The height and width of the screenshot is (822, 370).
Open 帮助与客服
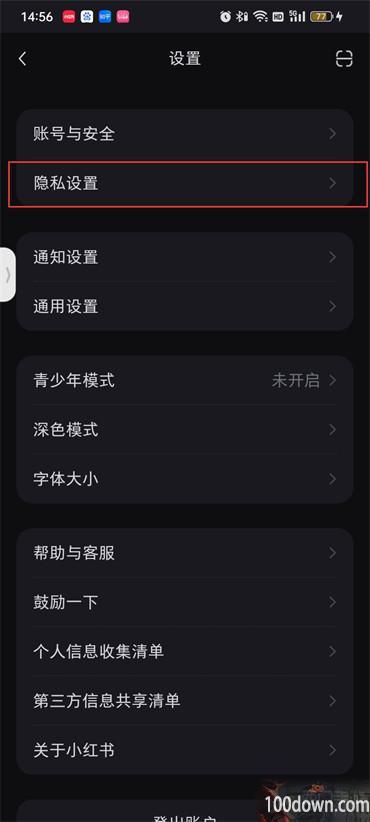pos(184,553)
